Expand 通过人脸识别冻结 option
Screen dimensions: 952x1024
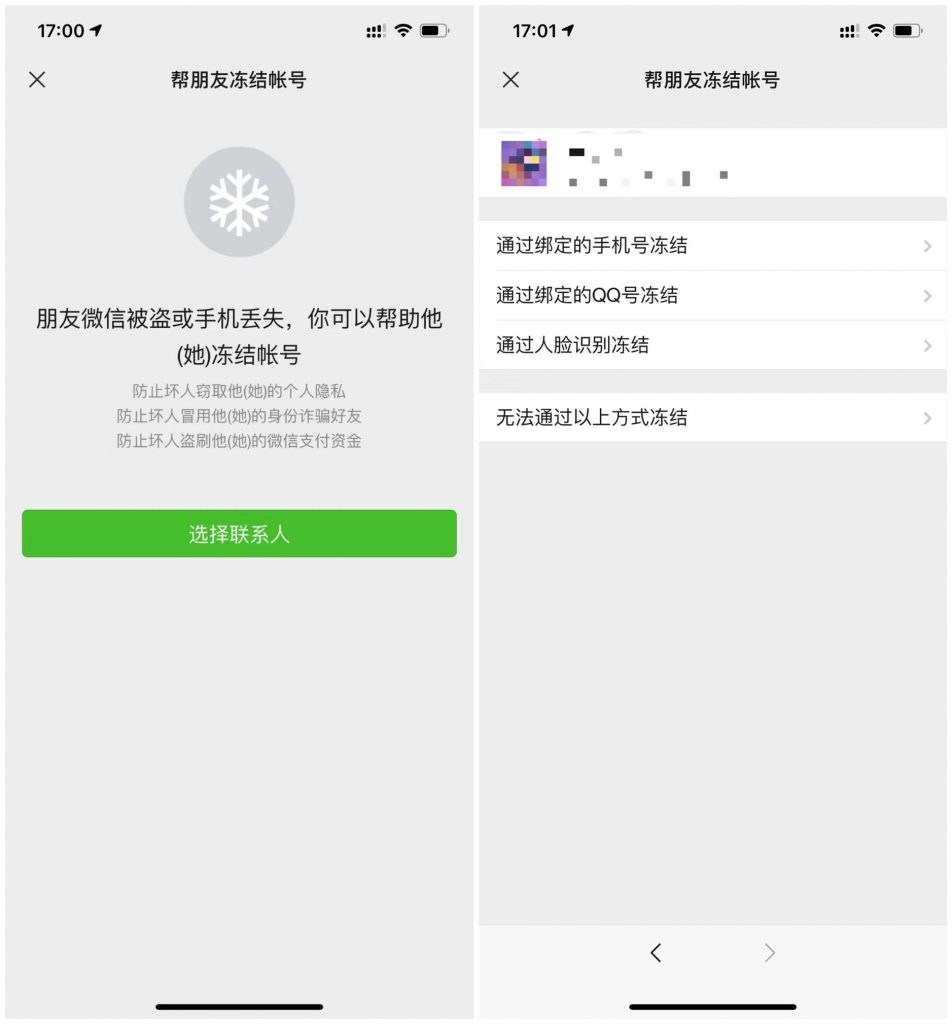point(712,345)
